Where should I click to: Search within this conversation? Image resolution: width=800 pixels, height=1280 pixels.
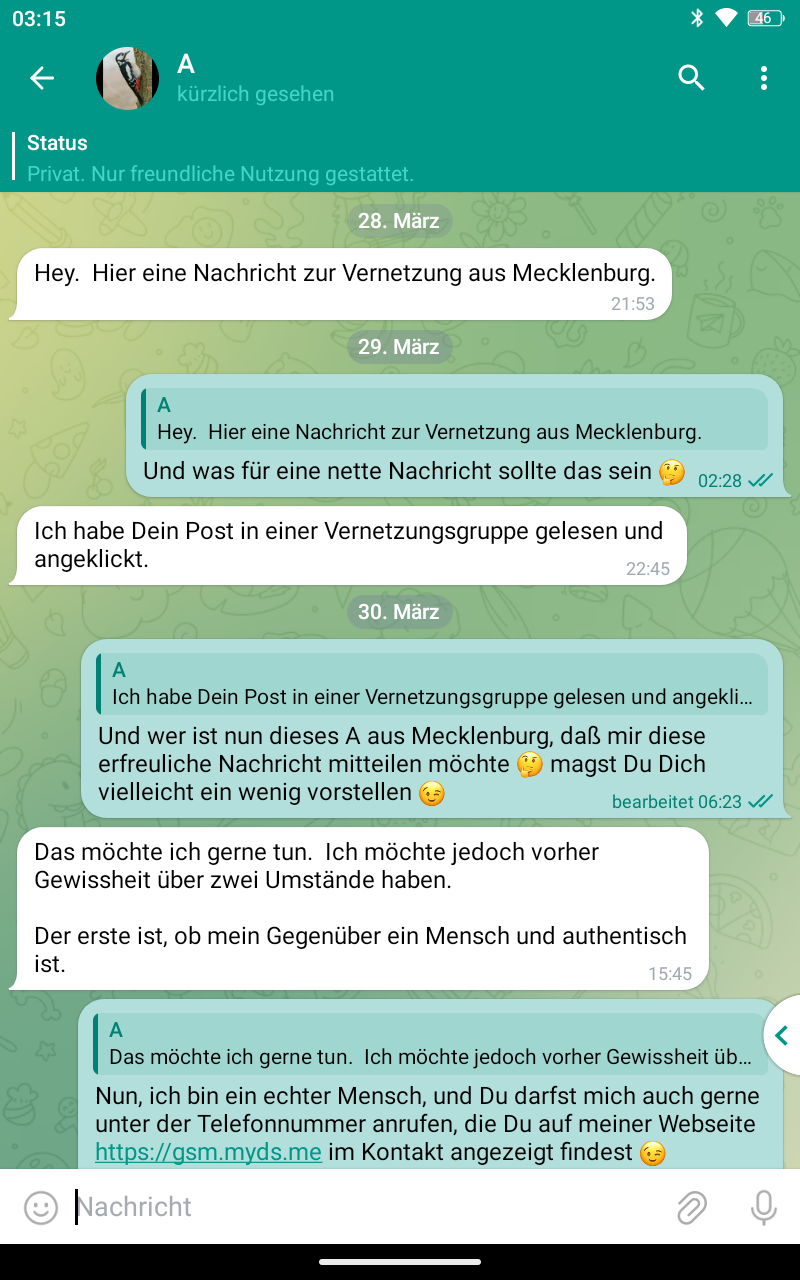692,78
